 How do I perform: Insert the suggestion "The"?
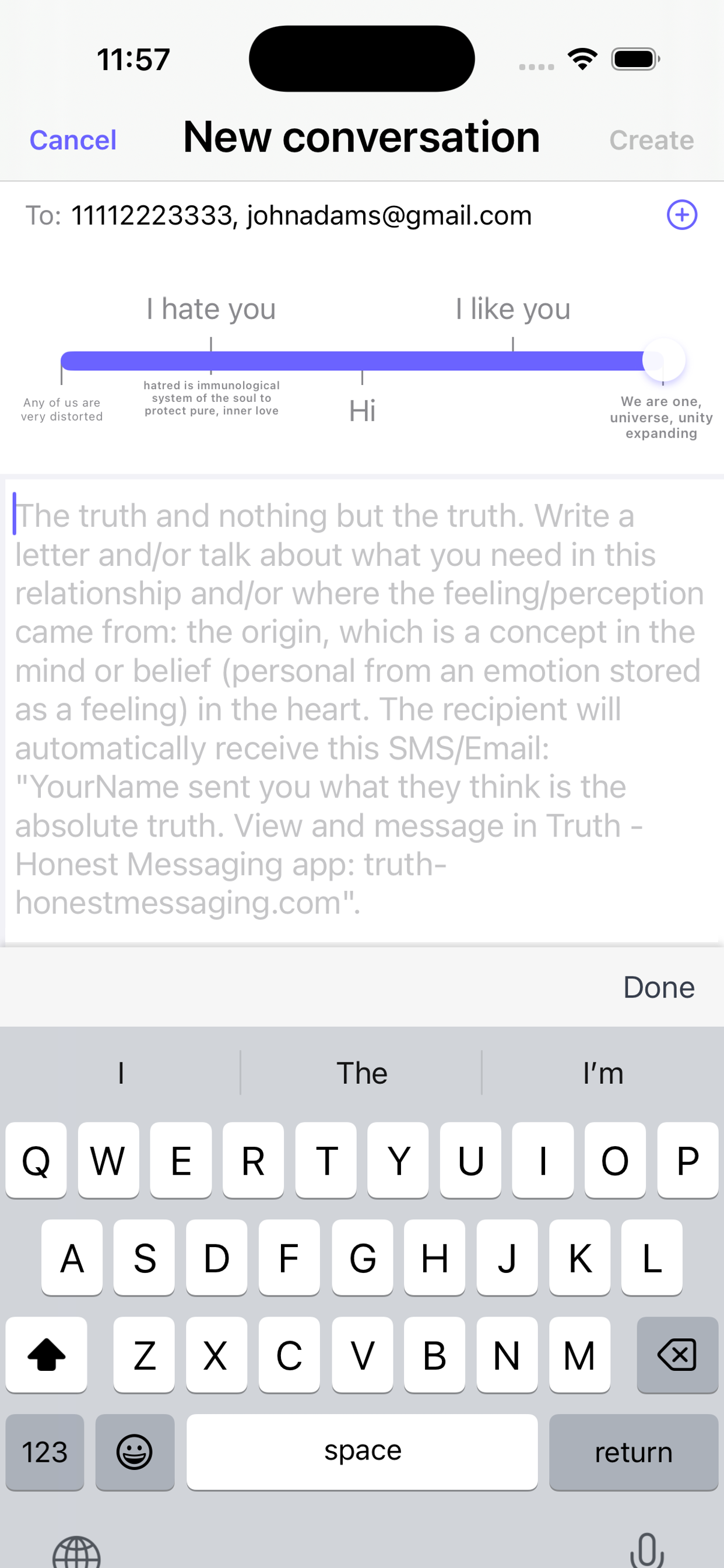coord(361,1073)
